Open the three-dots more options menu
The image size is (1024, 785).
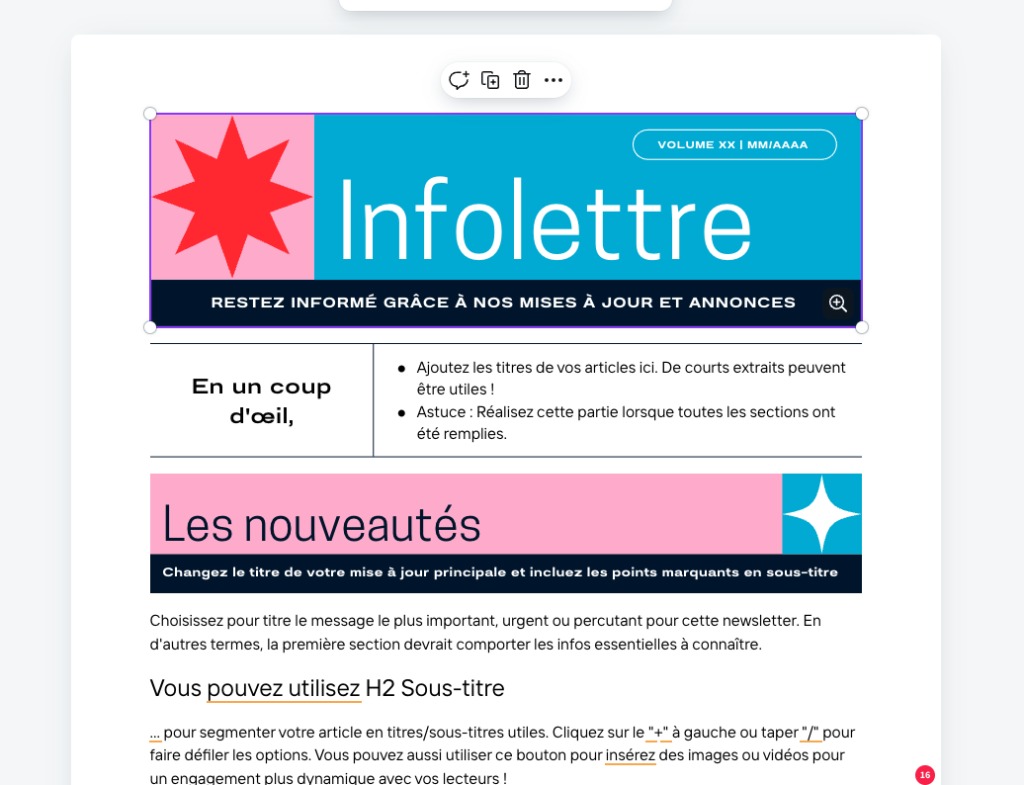tap(553, 80)
